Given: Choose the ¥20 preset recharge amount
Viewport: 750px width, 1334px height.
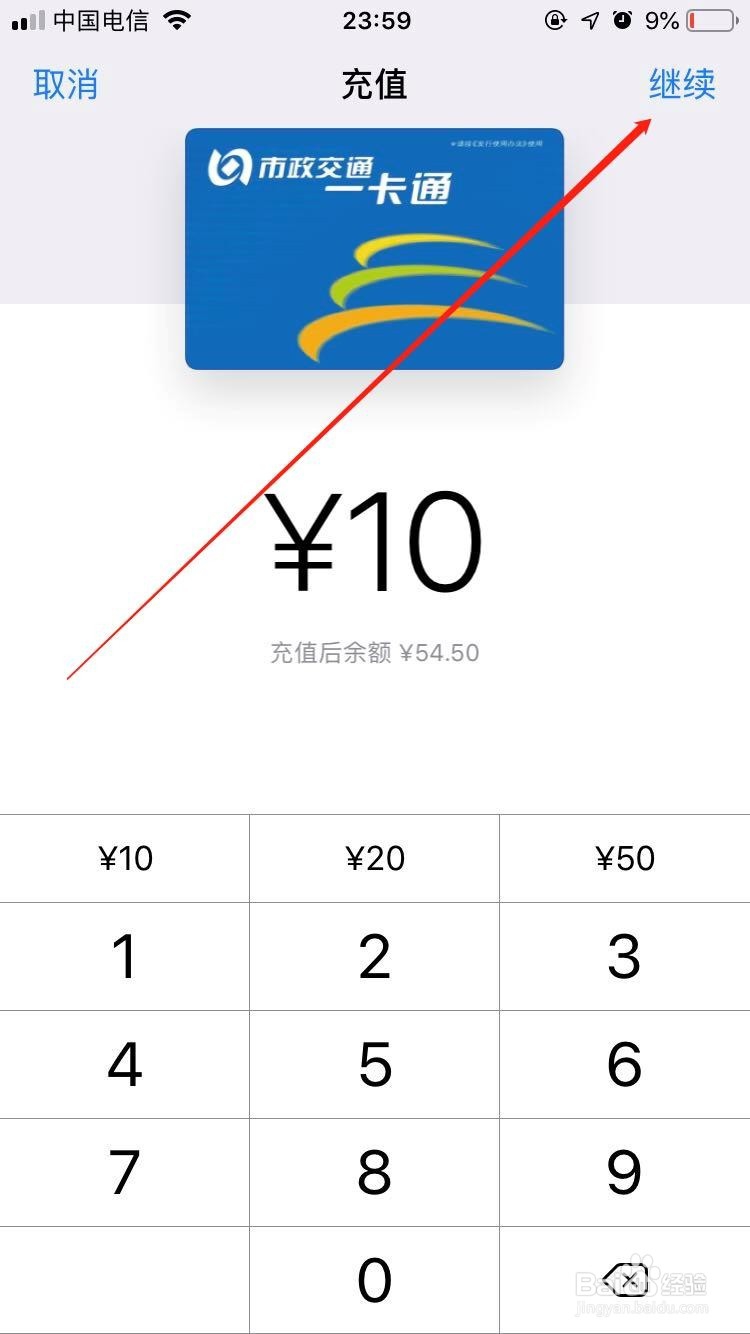Looking at the screenshot, I should click(374, 858).
